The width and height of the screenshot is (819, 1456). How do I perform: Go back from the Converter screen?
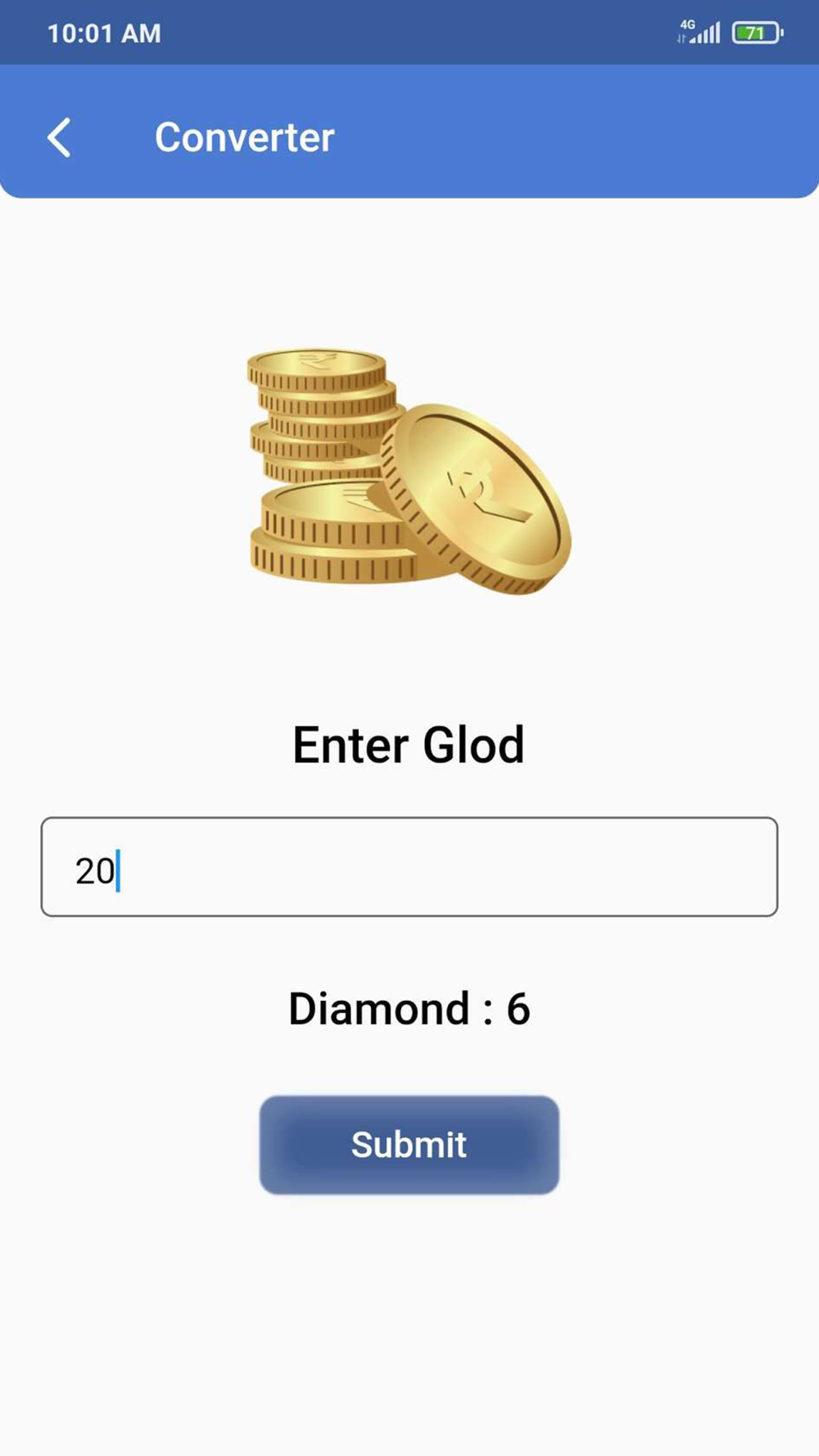[x=59, y=137]
